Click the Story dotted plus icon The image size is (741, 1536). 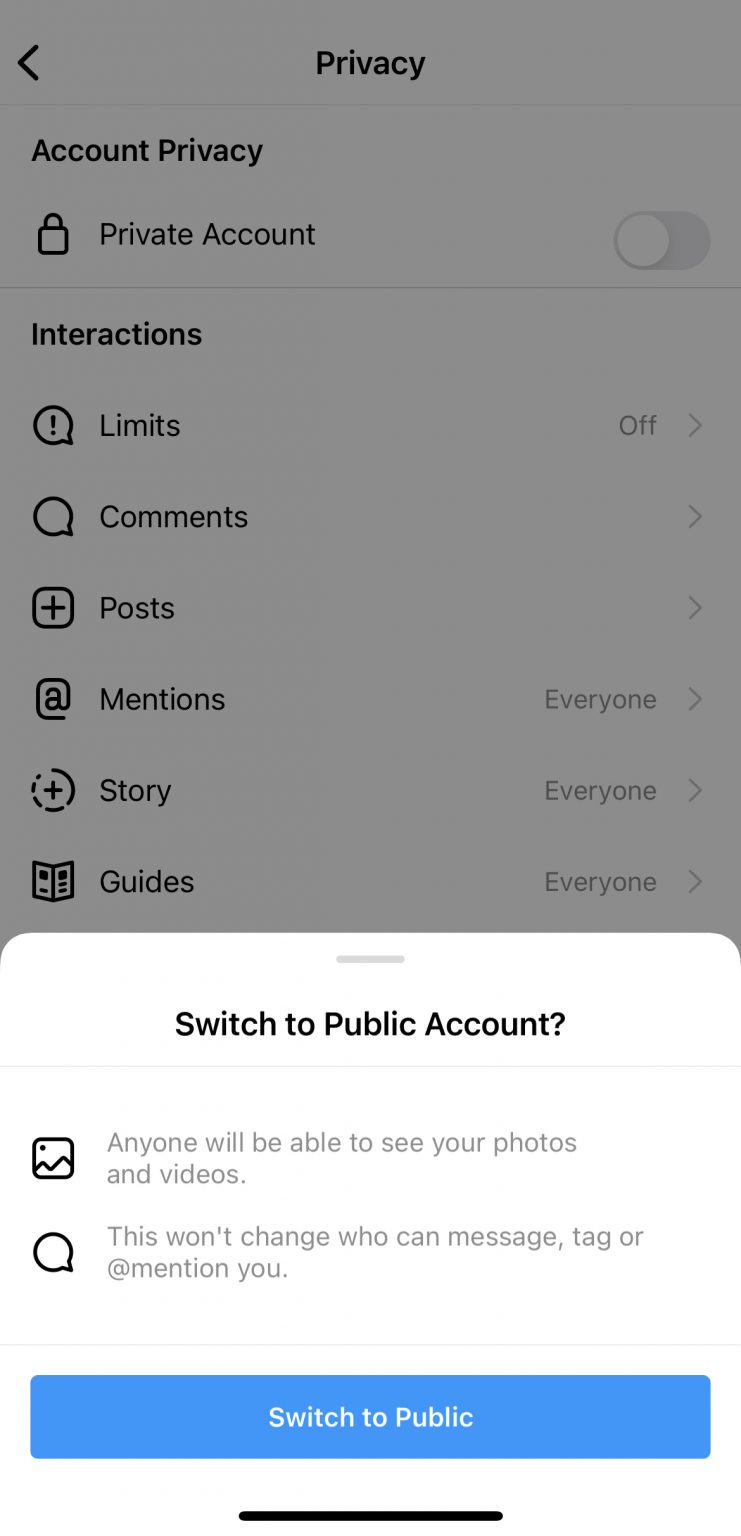53,790
